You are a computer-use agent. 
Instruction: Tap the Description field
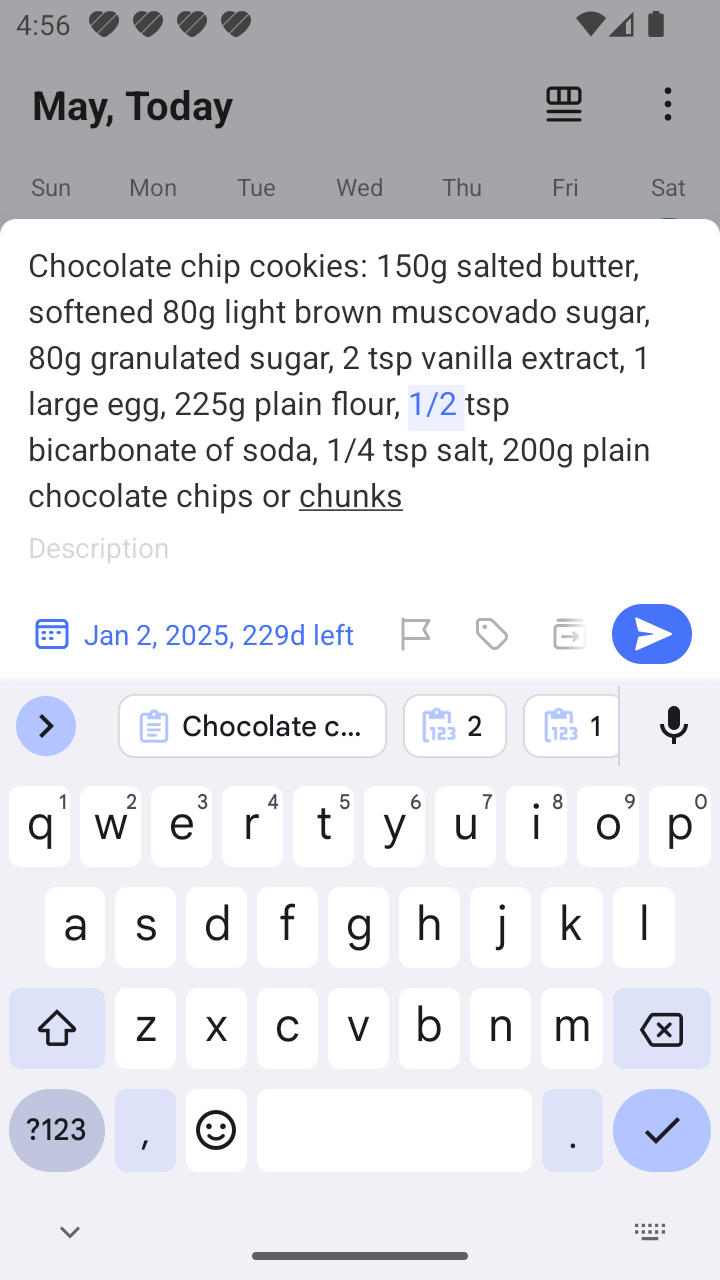(360, 548)
